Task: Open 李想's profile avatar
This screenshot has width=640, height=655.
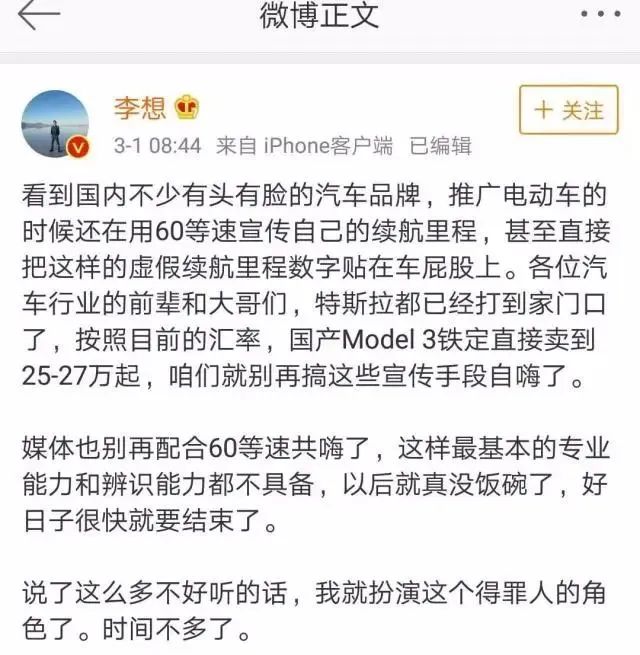Action: [56, 123]
